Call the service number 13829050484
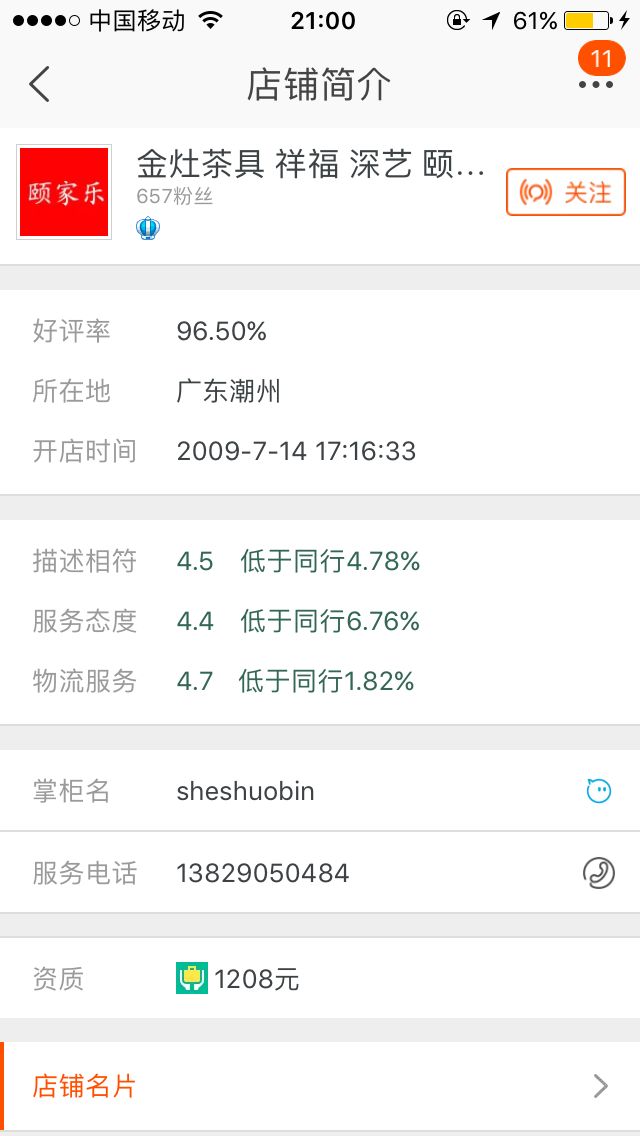Screen dimensions: 640x1136 pyautogui.click(x=598, y=873)
